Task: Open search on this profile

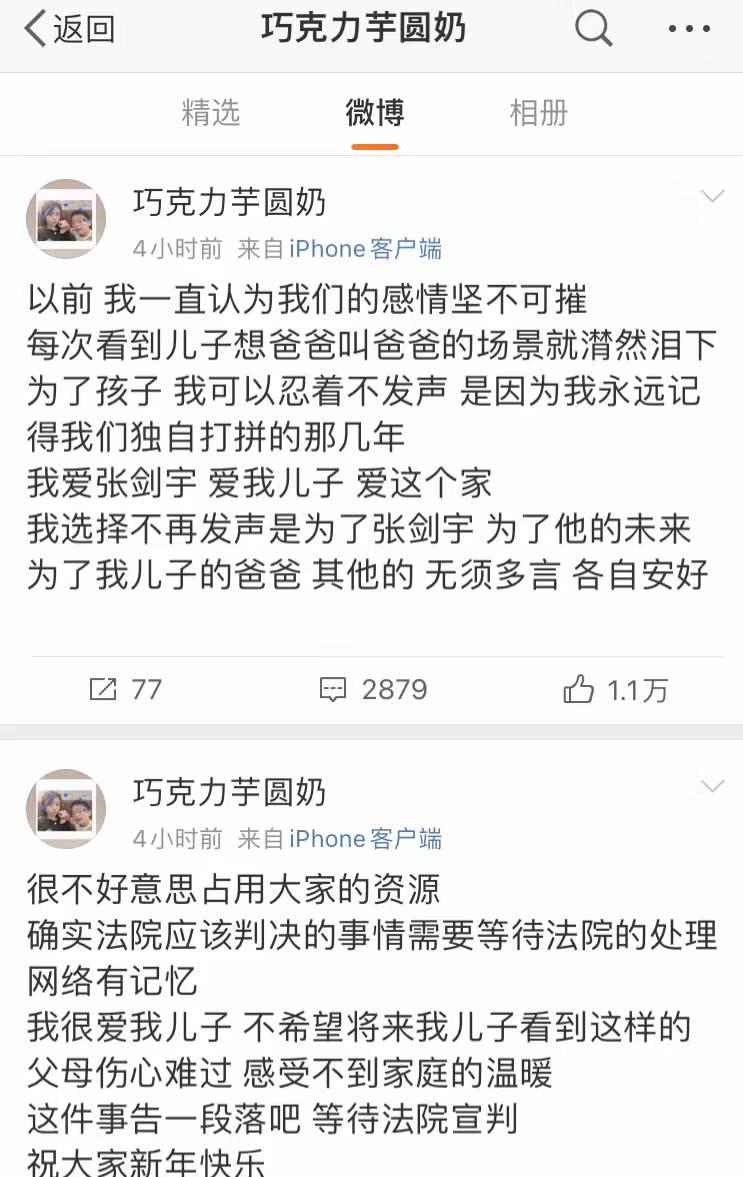Action: click(x=593, y=29)
